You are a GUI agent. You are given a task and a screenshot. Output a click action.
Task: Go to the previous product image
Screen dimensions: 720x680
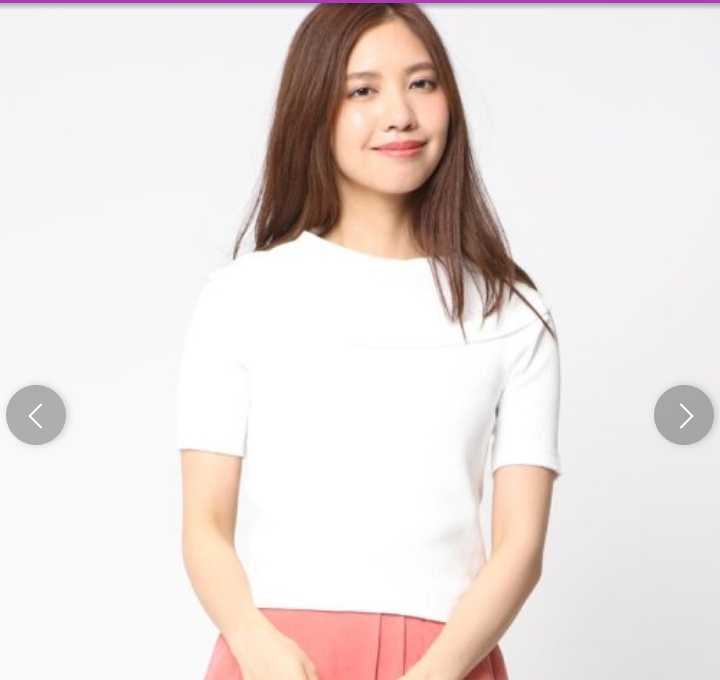[36, 415]
